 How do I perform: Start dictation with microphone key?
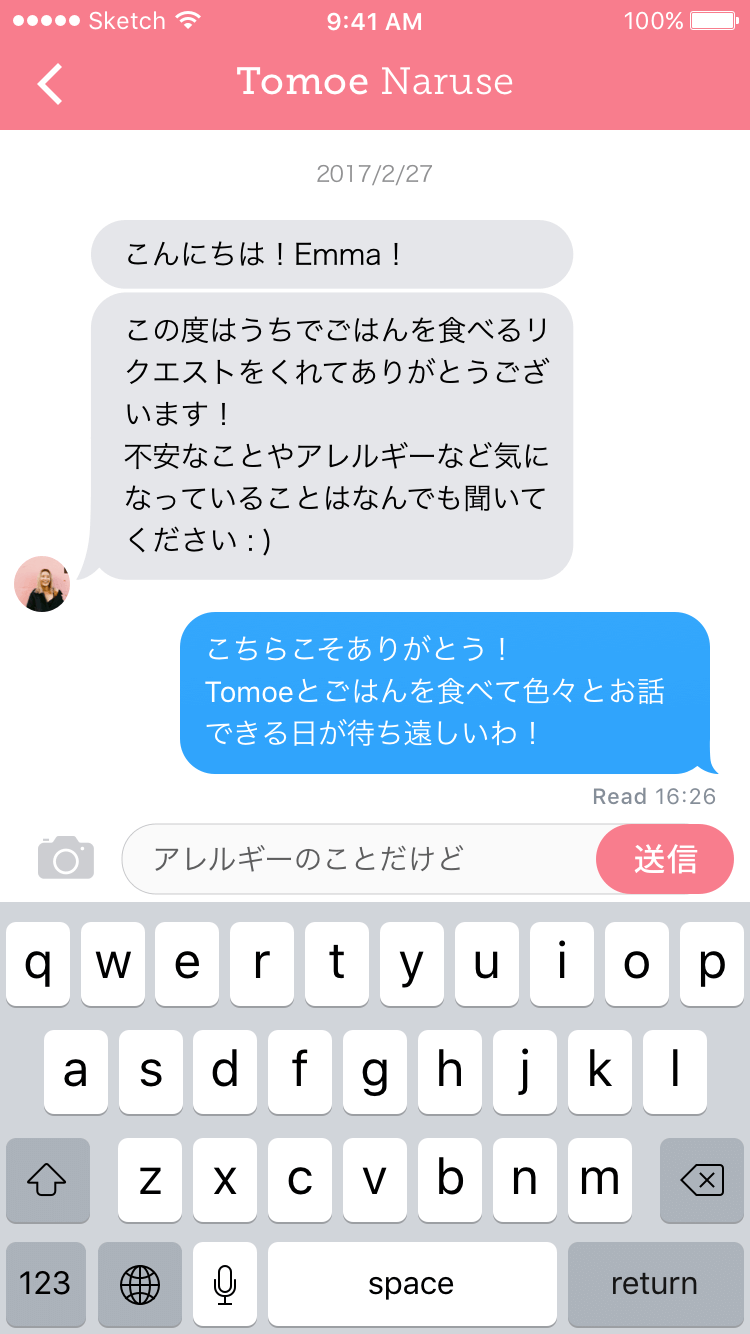tap(225, 1283)
